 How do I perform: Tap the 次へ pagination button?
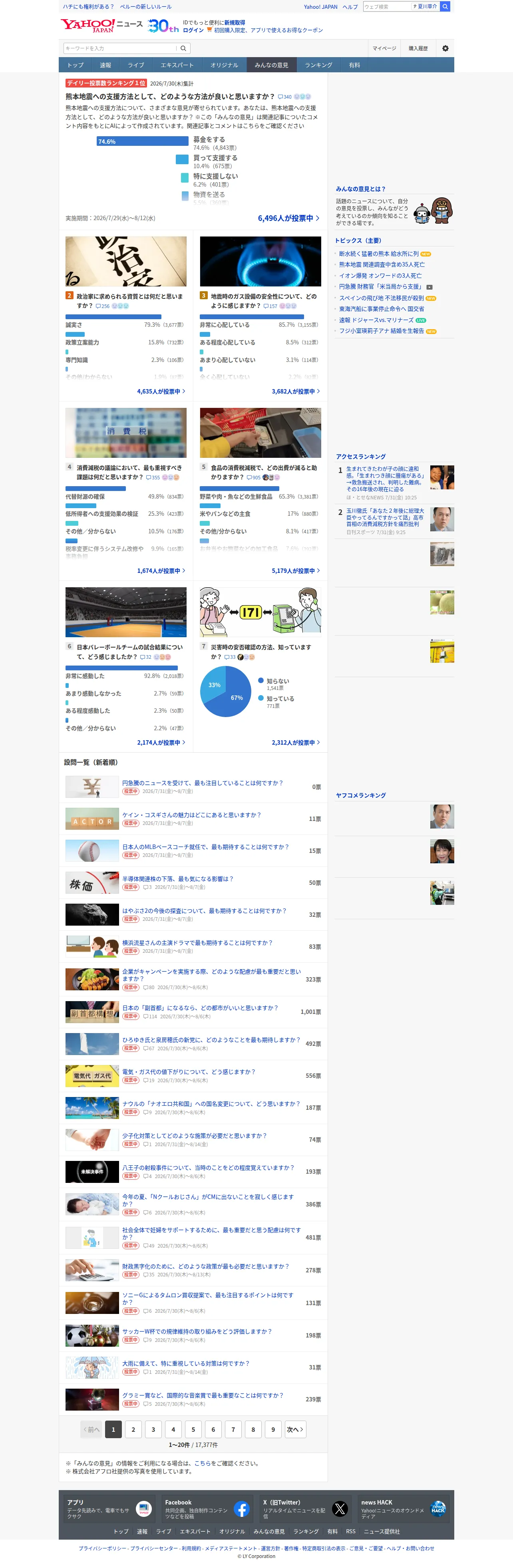click(295, 1429)
